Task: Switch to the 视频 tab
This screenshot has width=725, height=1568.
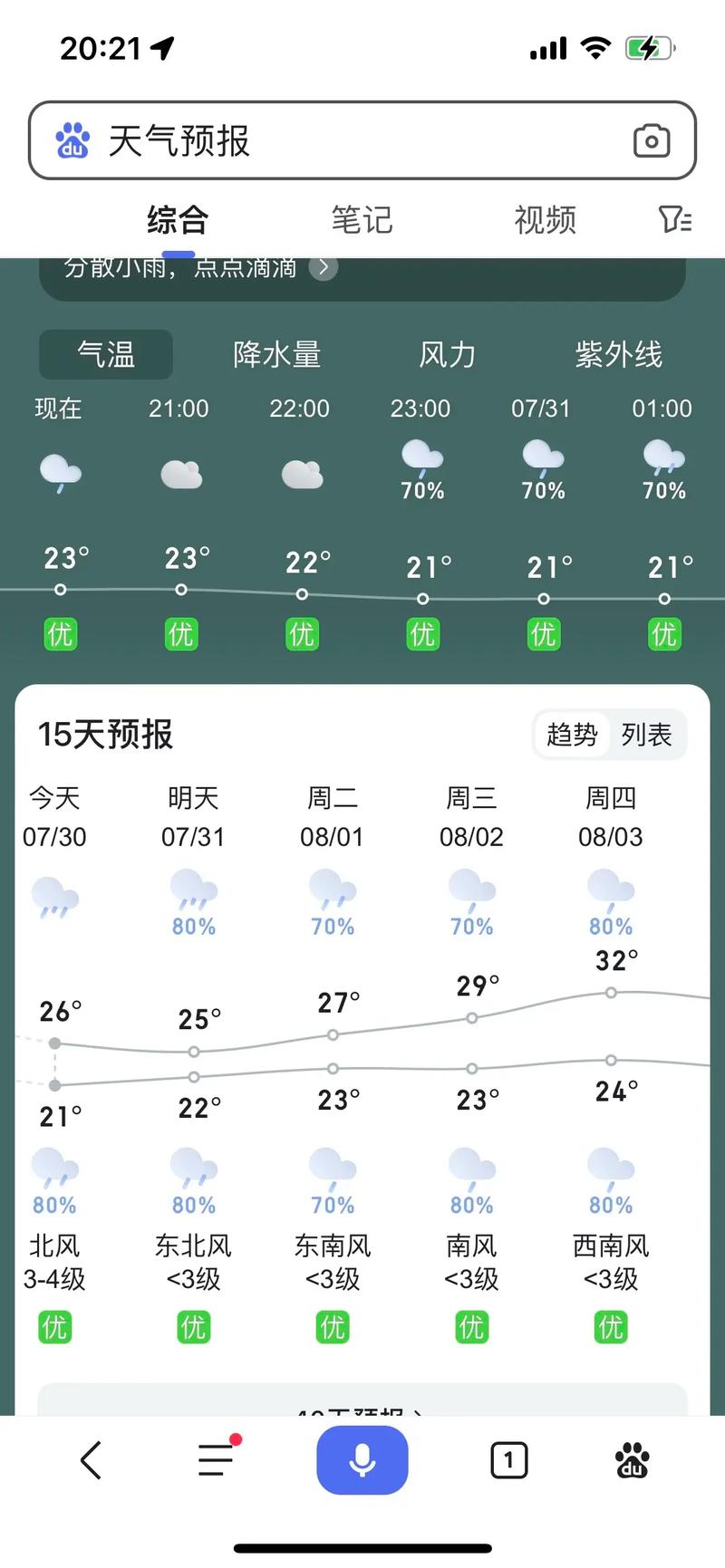Action: [545, 220]
